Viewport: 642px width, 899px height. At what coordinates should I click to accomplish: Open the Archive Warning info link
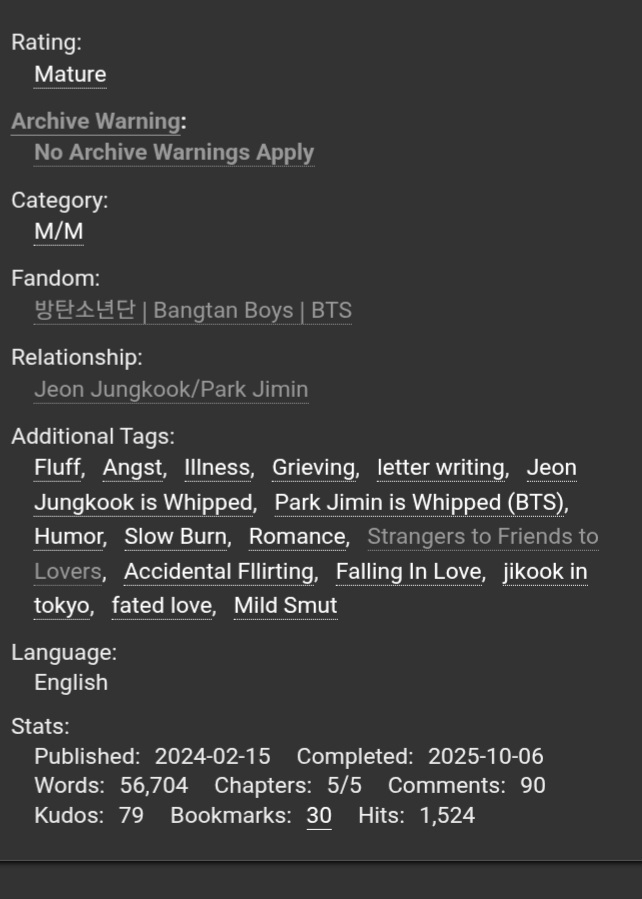(x=95, y=122)
